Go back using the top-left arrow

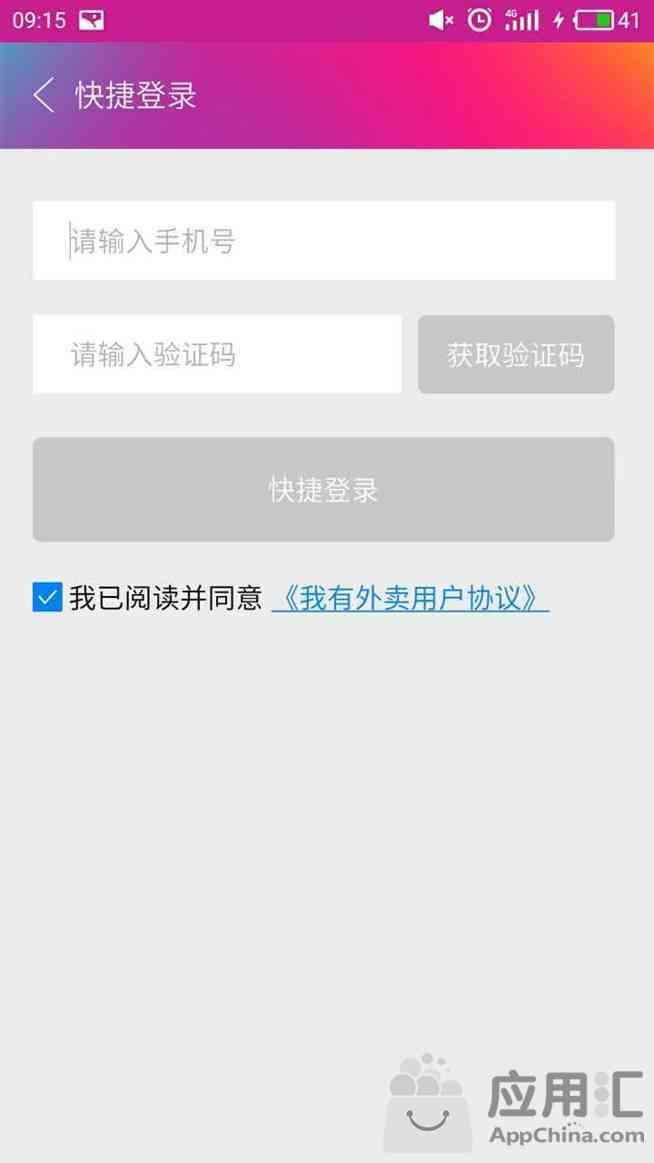point(44,95)
